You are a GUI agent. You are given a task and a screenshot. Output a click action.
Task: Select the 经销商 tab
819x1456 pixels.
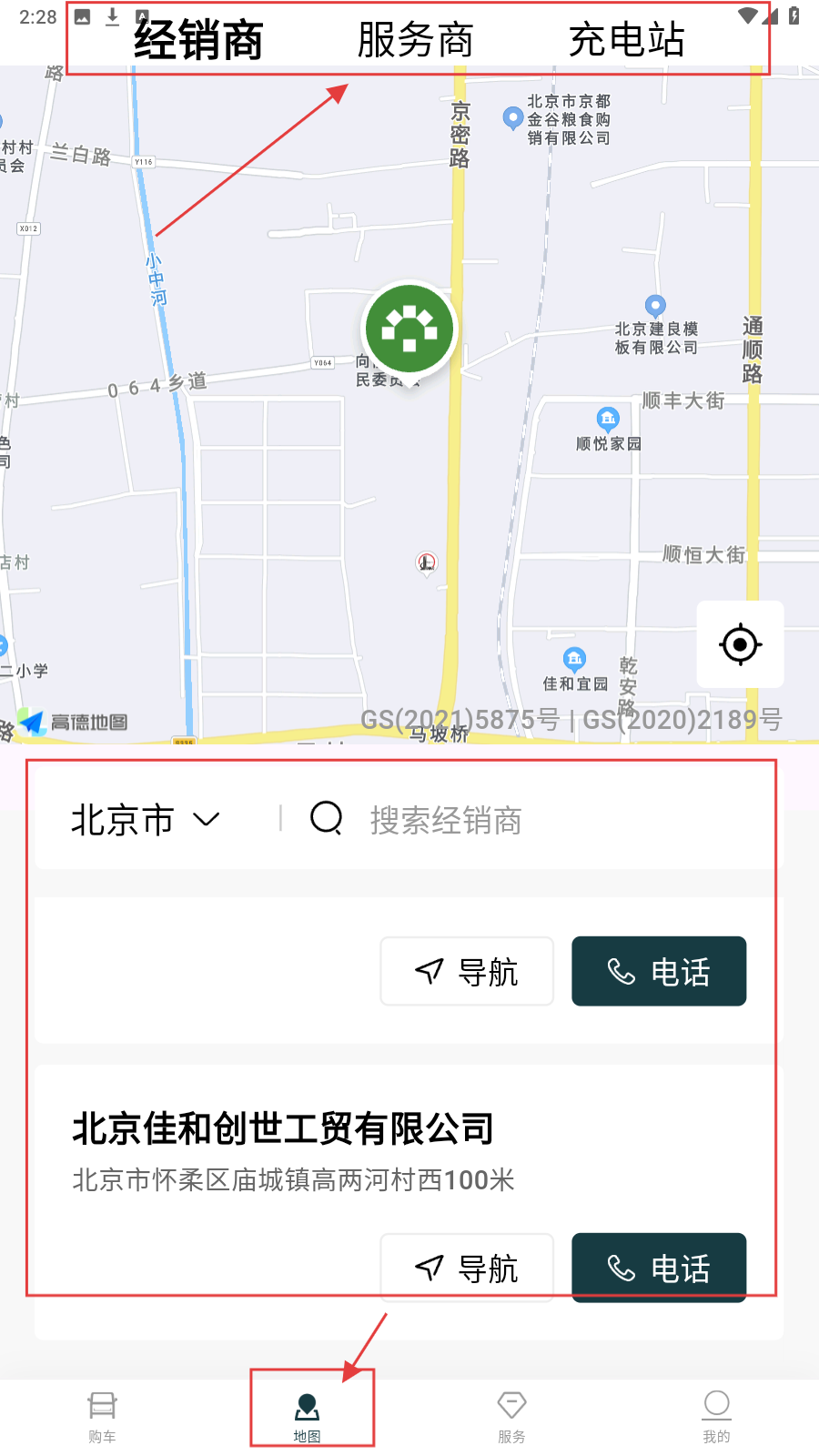point(198,40)
